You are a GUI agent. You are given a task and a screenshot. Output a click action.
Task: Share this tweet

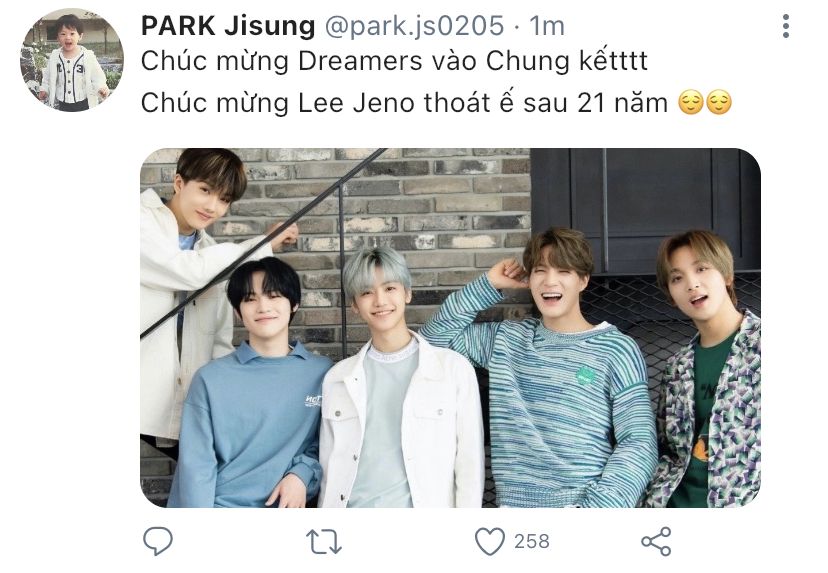coord(656,541)
